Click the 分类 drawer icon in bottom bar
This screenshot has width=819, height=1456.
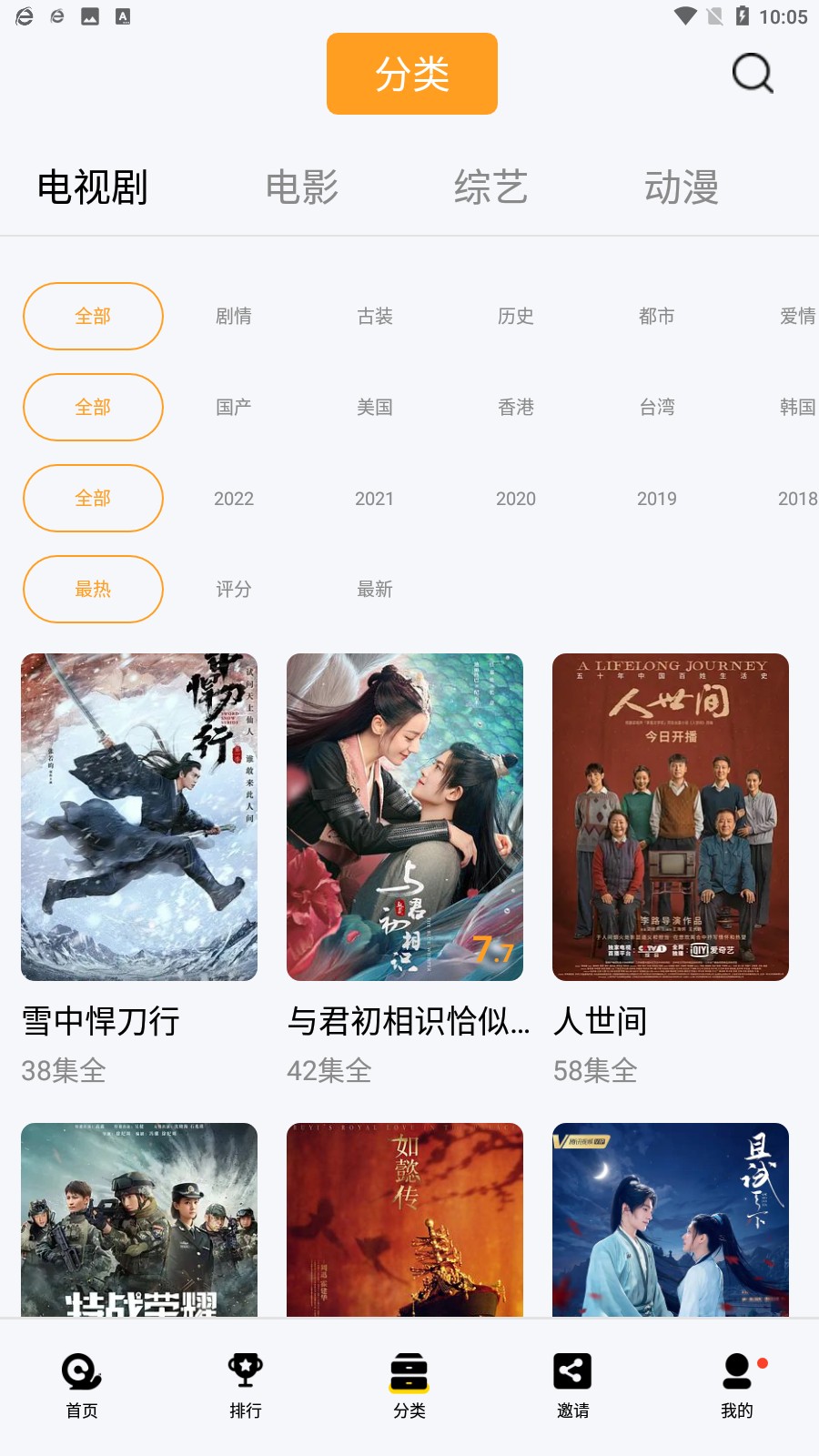point(409,1383)
